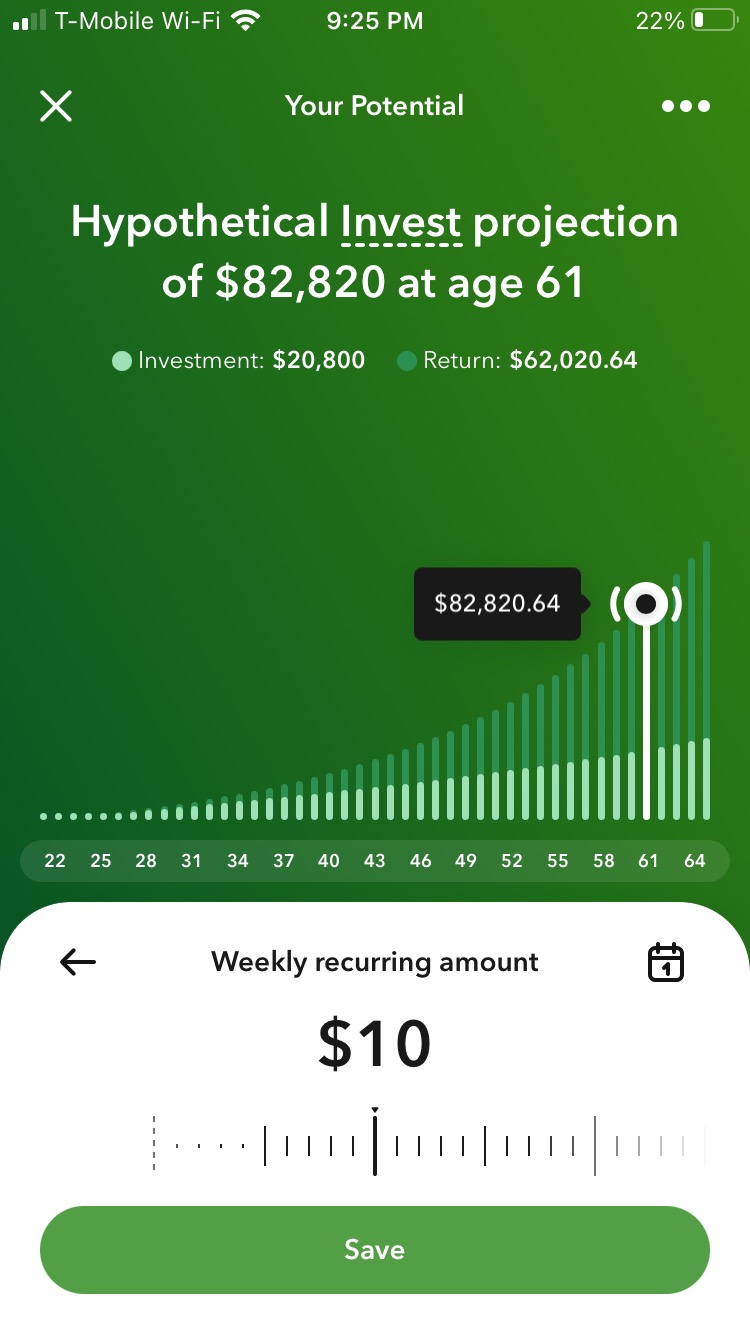
Task: Select age 61 on the chart axis
Action: [x=648, y=860]
